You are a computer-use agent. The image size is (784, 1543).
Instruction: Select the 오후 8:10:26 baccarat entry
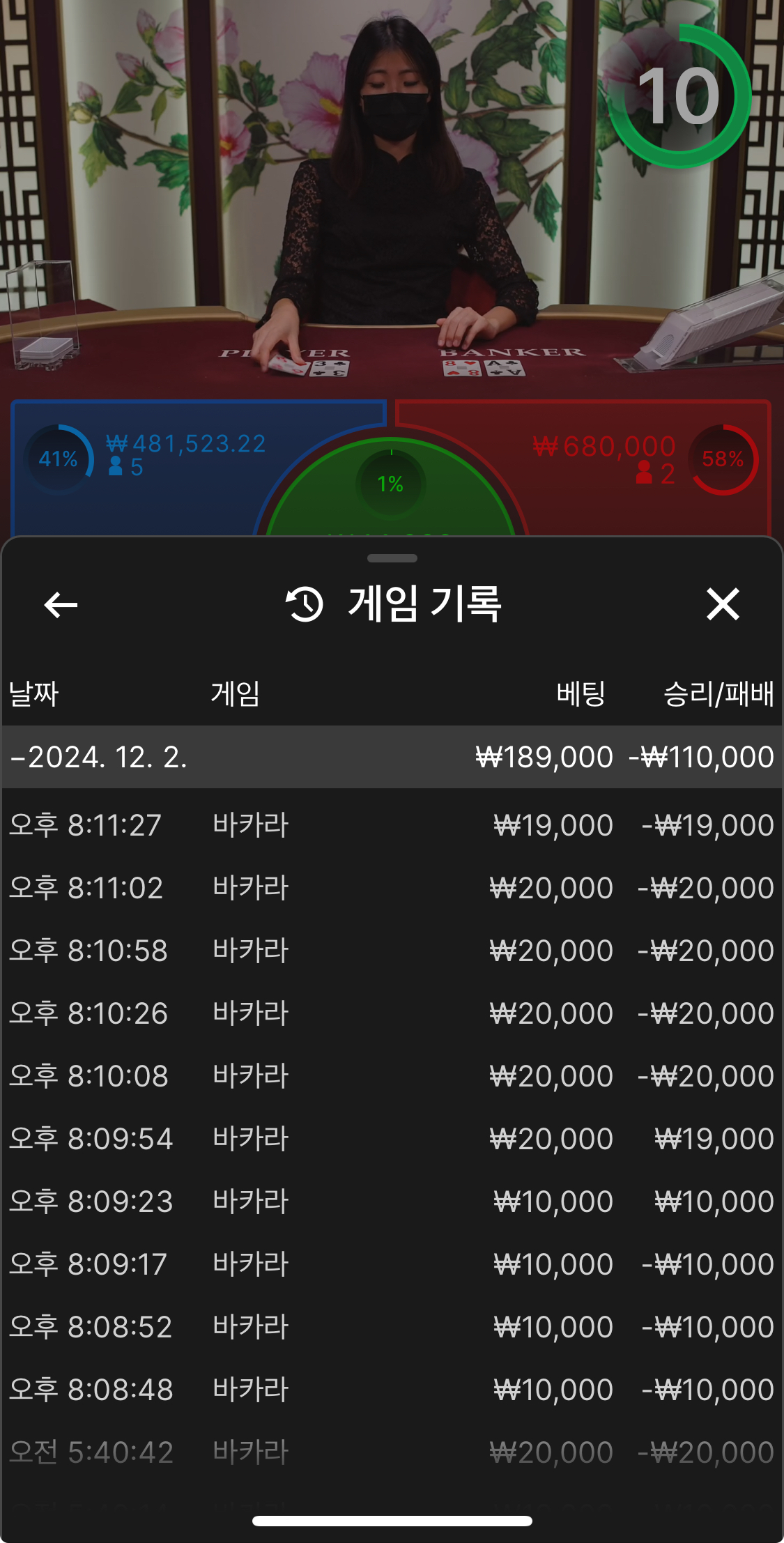point(390,1013)
